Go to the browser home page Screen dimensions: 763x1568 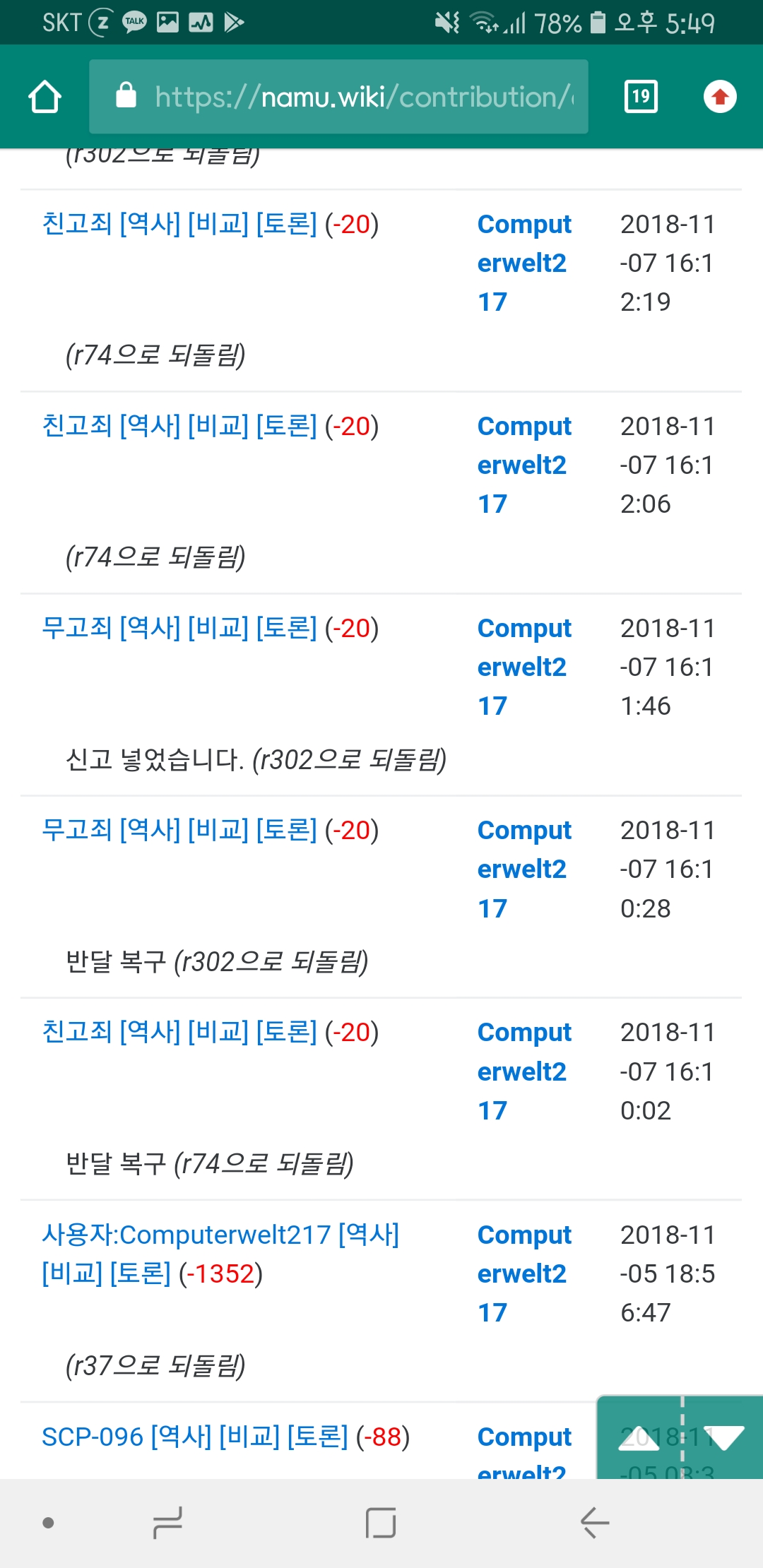pyautogui.click(x=45, y=97)
